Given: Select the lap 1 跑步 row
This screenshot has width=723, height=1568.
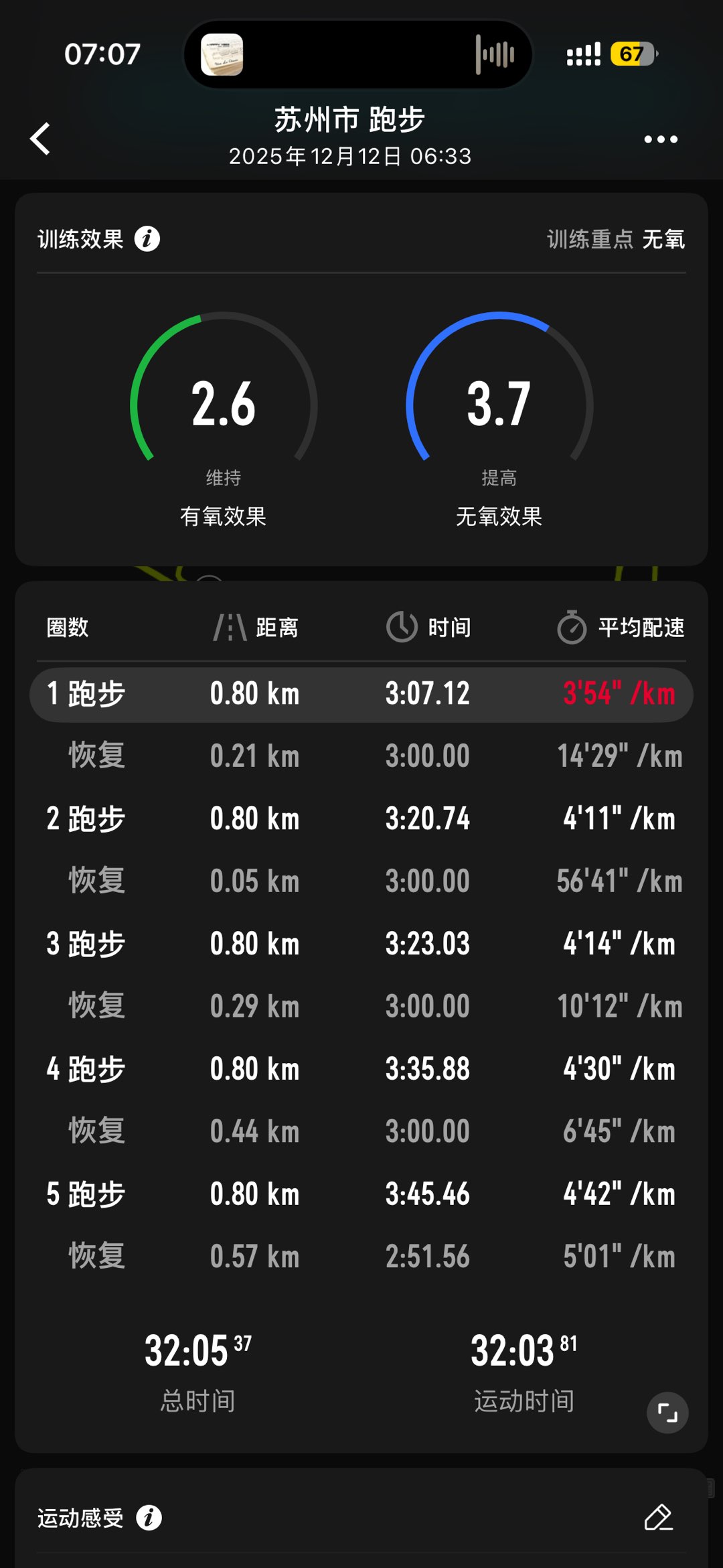Looking at the screenshot, I should tap(361, 694).
